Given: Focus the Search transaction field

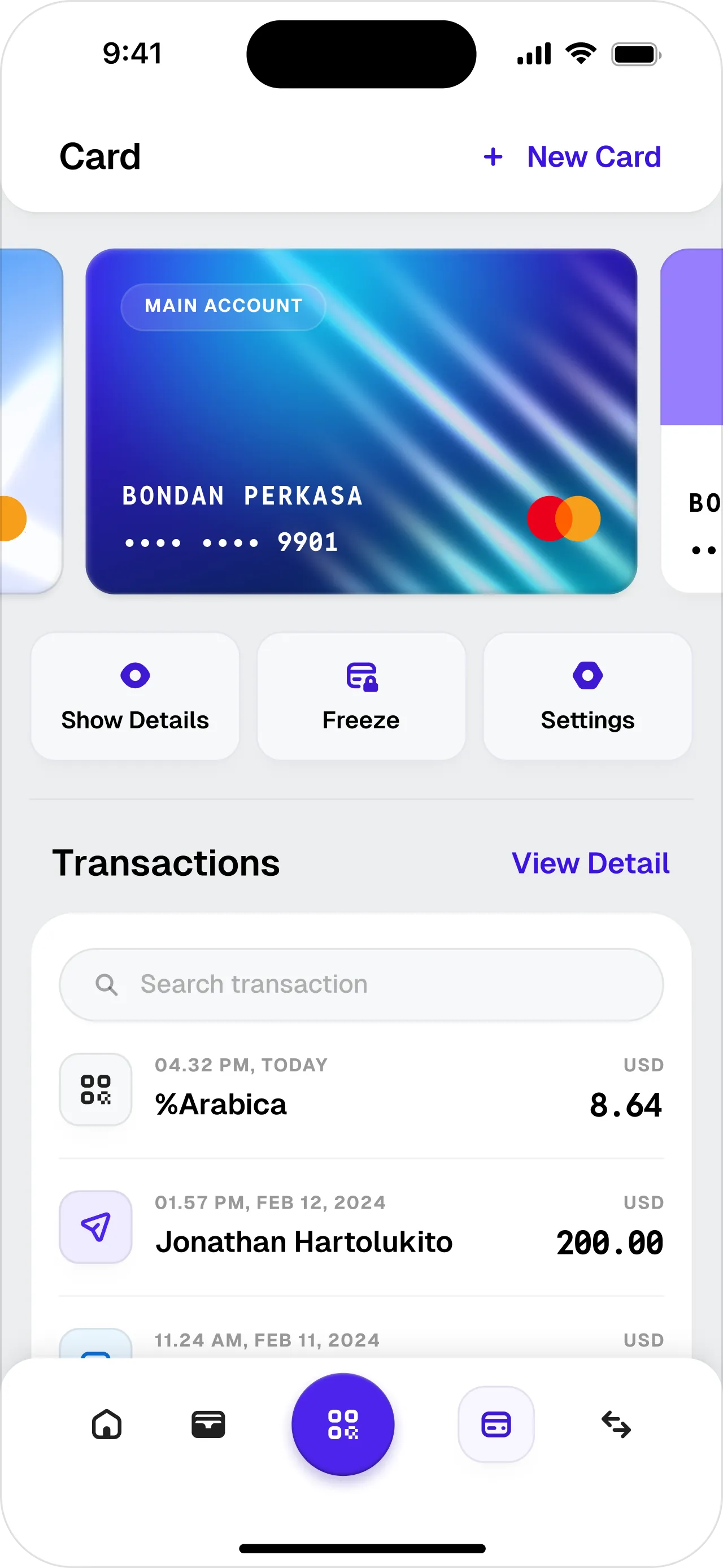Looking at the screenshot, I should click(361, 984).
